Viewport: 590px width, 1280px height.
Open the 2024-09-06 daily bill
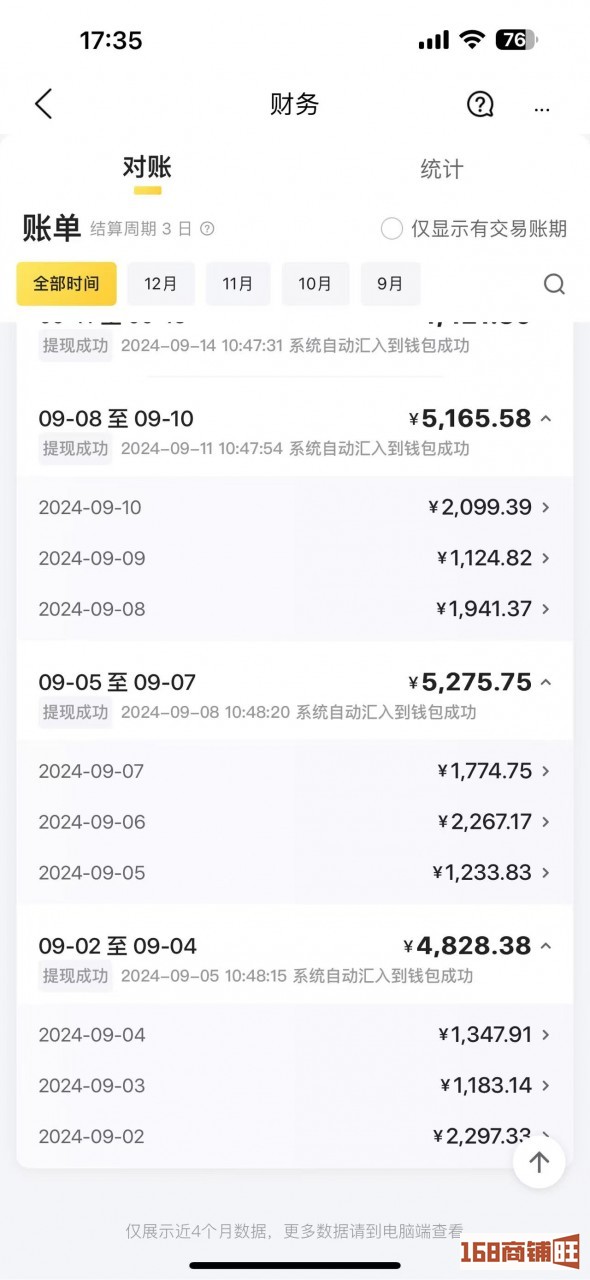(295, 822)
